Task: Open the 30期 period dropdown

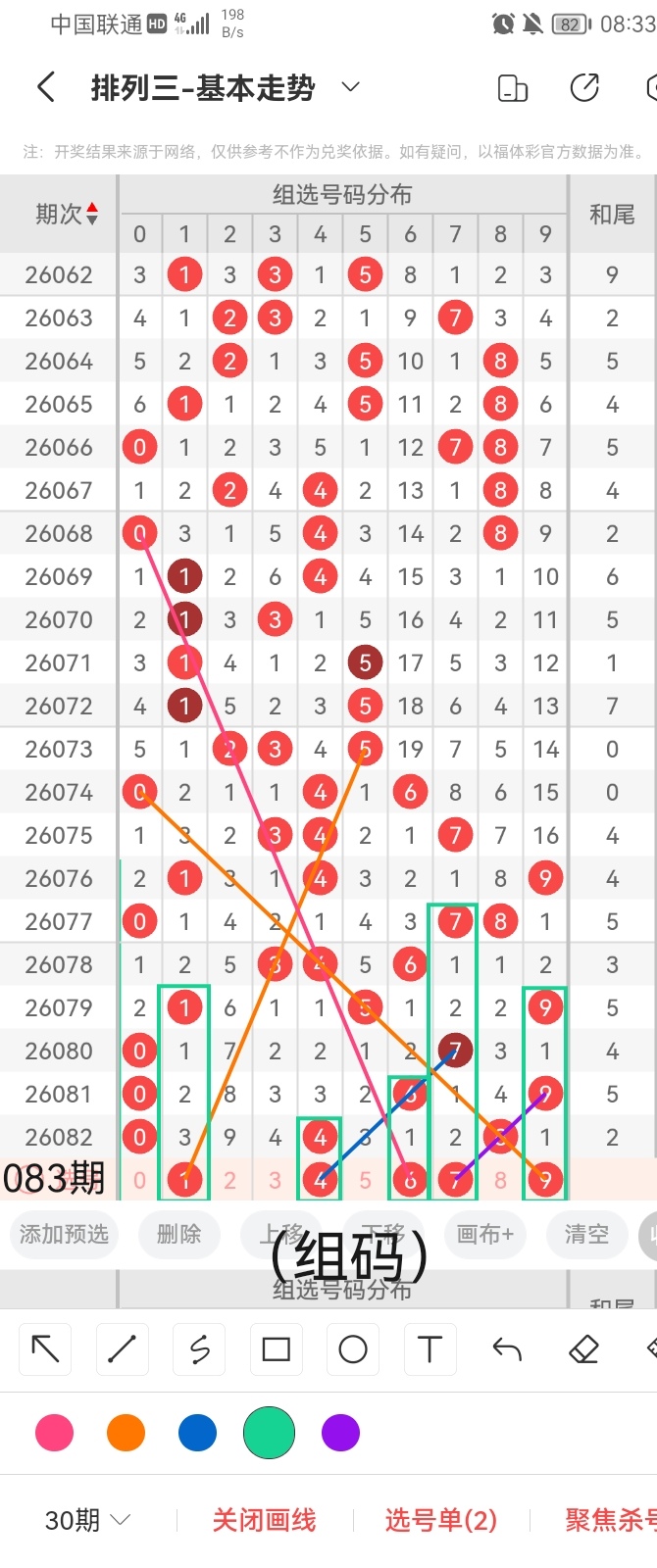Action: click(x=87, y=1520)
